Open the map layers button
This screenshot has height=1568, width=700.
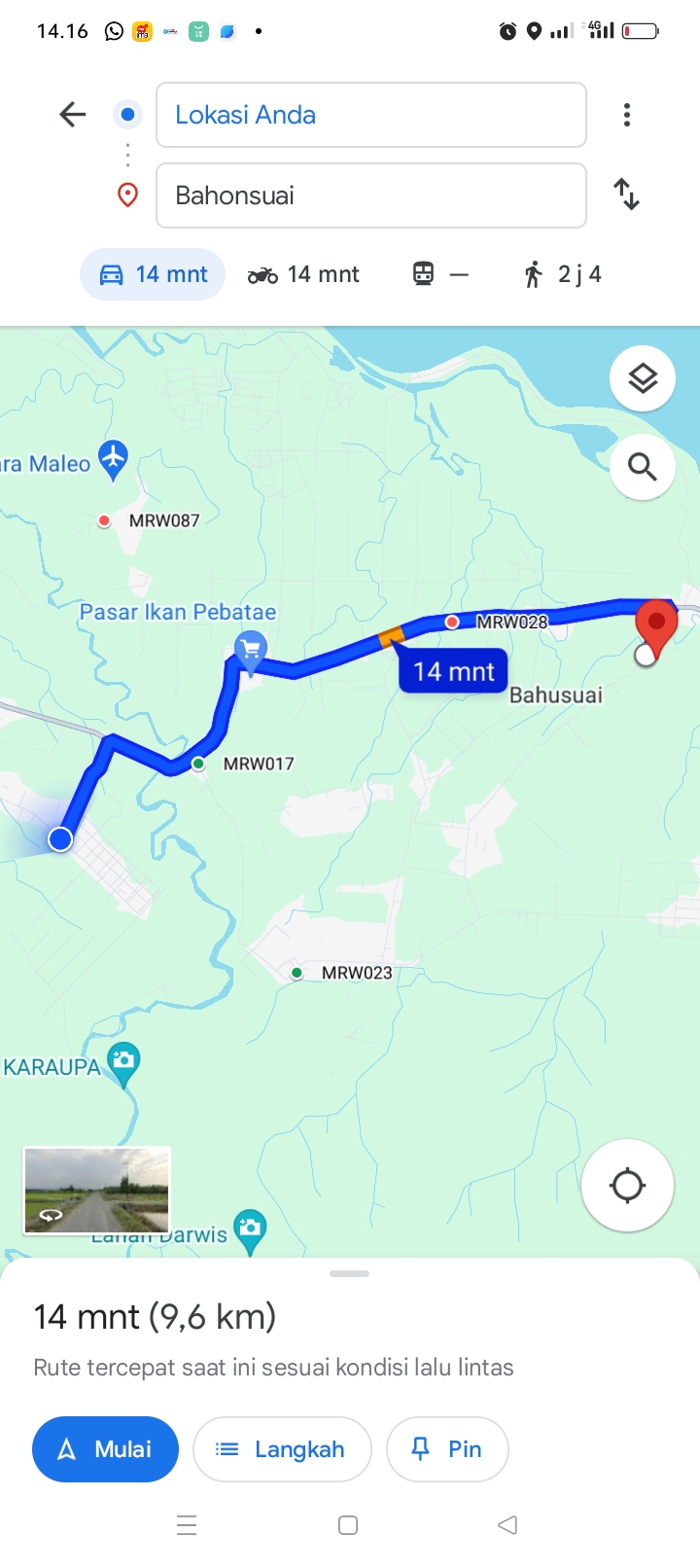point(643,378)
